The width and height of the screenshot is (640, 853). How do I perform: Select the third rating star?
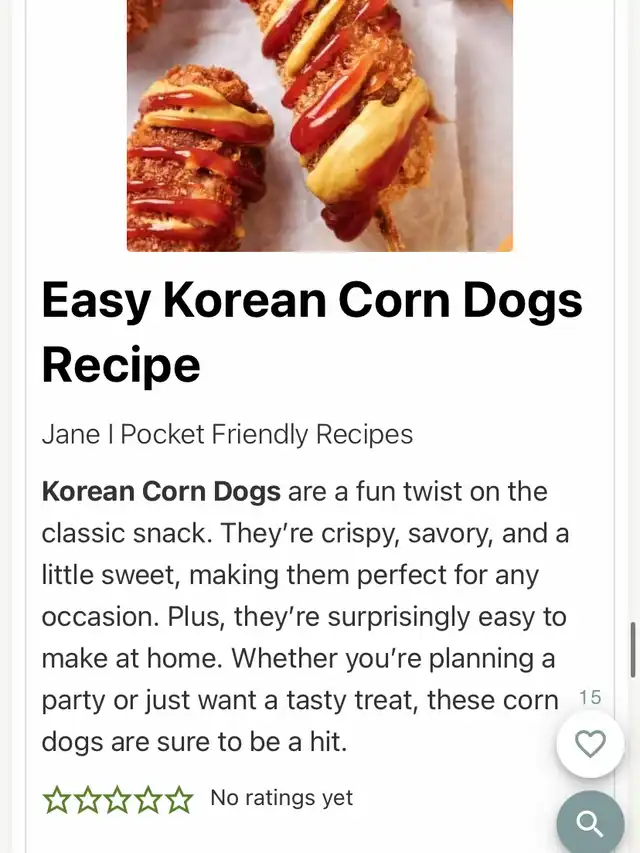tap(118, 799)
